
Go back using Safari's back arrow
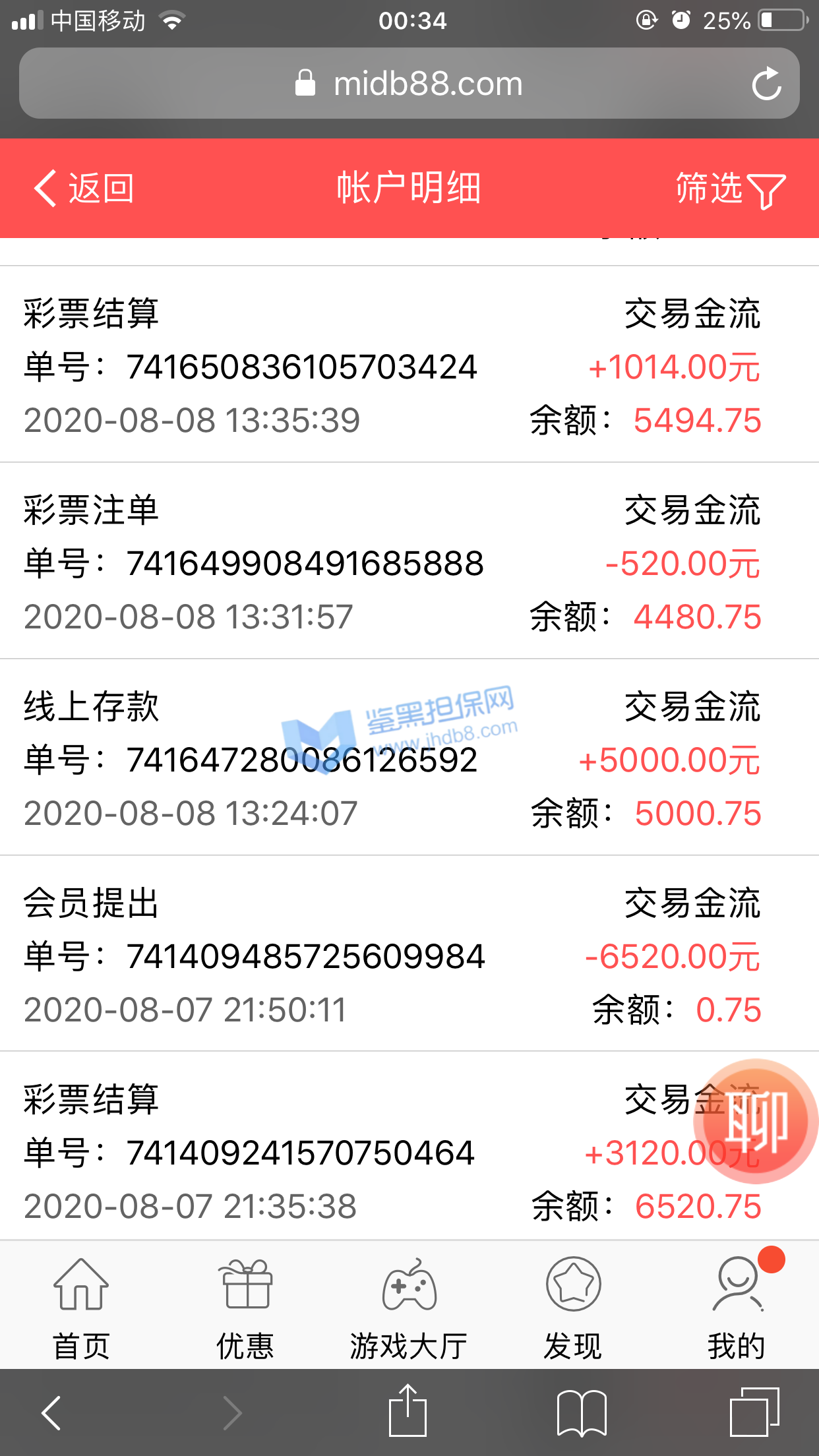coord(51,1412)
